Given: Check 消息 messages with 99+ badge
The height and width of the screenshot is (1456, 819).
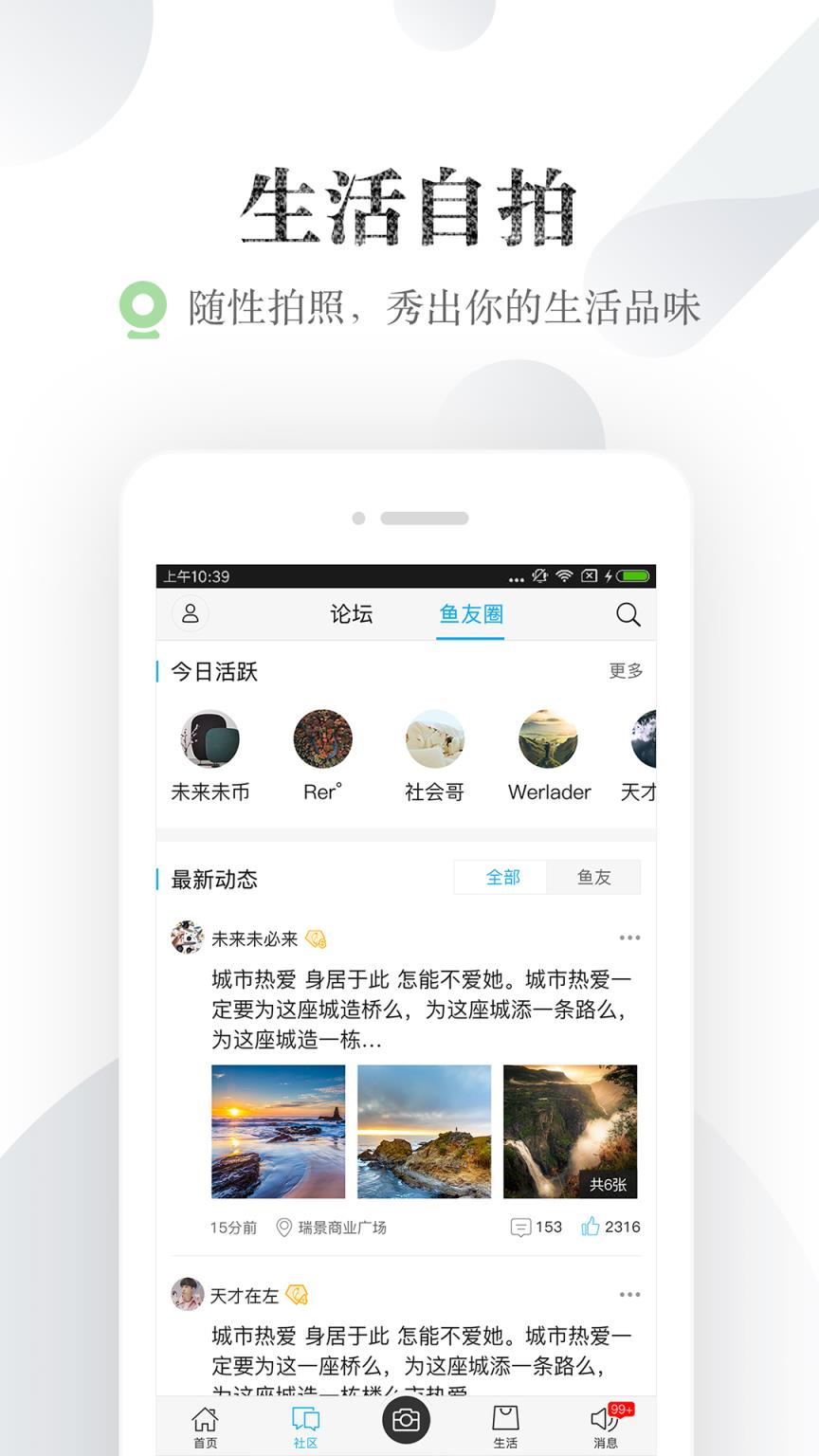Looking at the screenshot, I should click(x=607, y=1422).
